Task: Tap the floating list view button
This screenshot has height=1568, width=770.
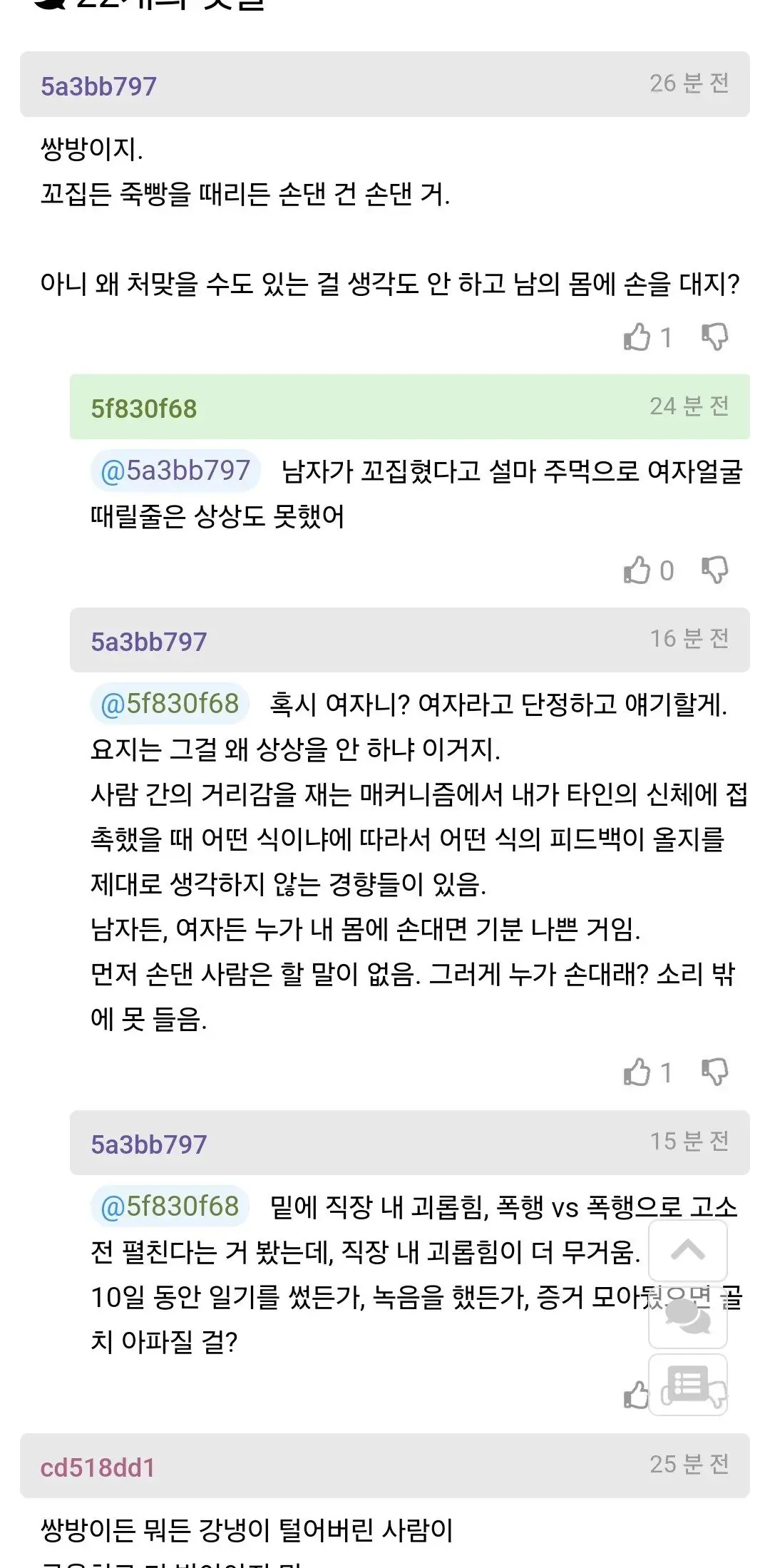Action: (688, 1385)
